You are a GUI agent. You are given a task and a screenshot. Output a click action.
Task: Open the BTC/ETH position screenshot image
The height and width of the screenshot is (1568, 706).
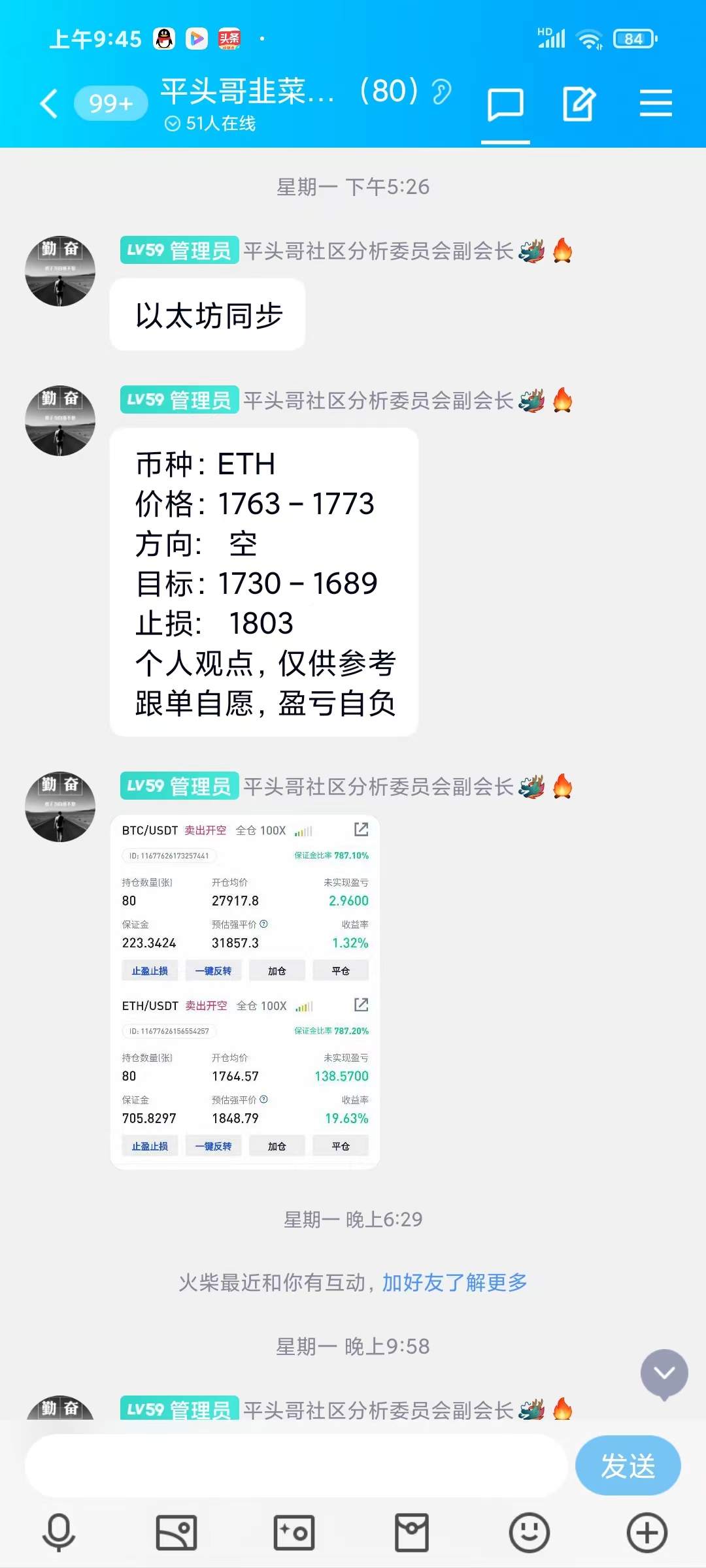coord(245,992)
